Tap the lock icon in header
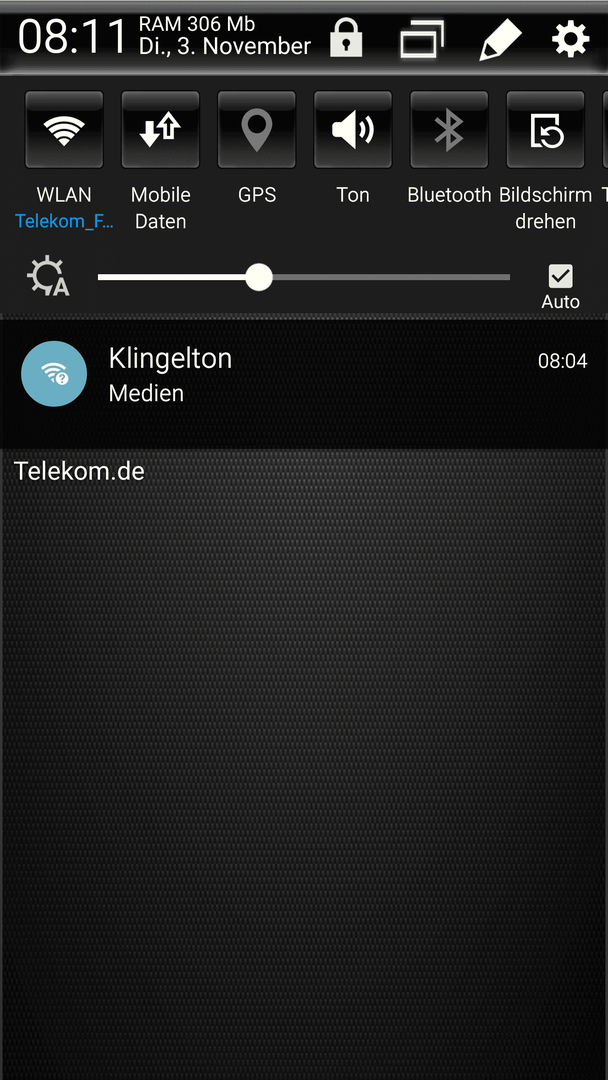Image resolution: width=608 pixels, height=1080 pixels. [x=346, y=38]
